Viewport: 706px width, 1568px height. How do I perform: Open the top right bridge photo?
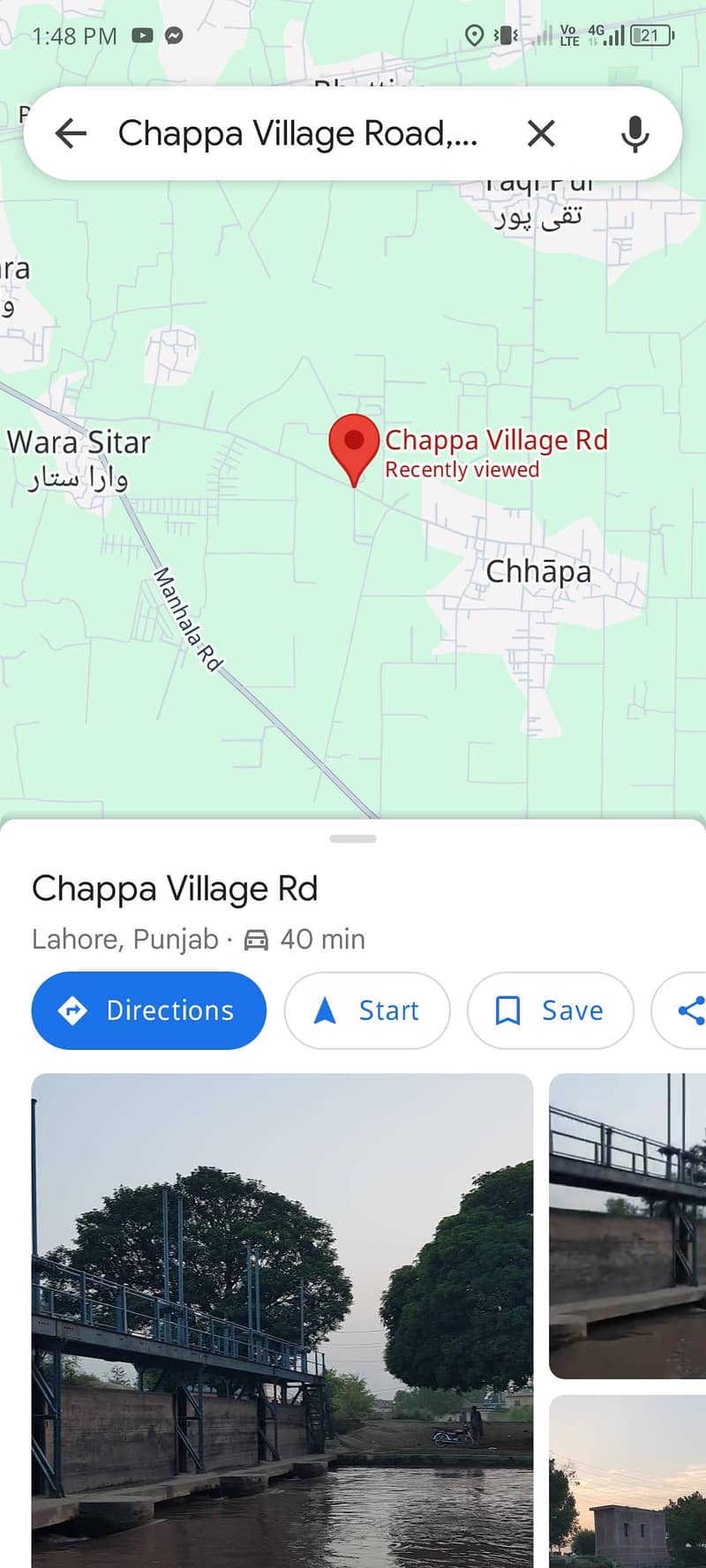pyautogui.click(x=627, y=1226)
